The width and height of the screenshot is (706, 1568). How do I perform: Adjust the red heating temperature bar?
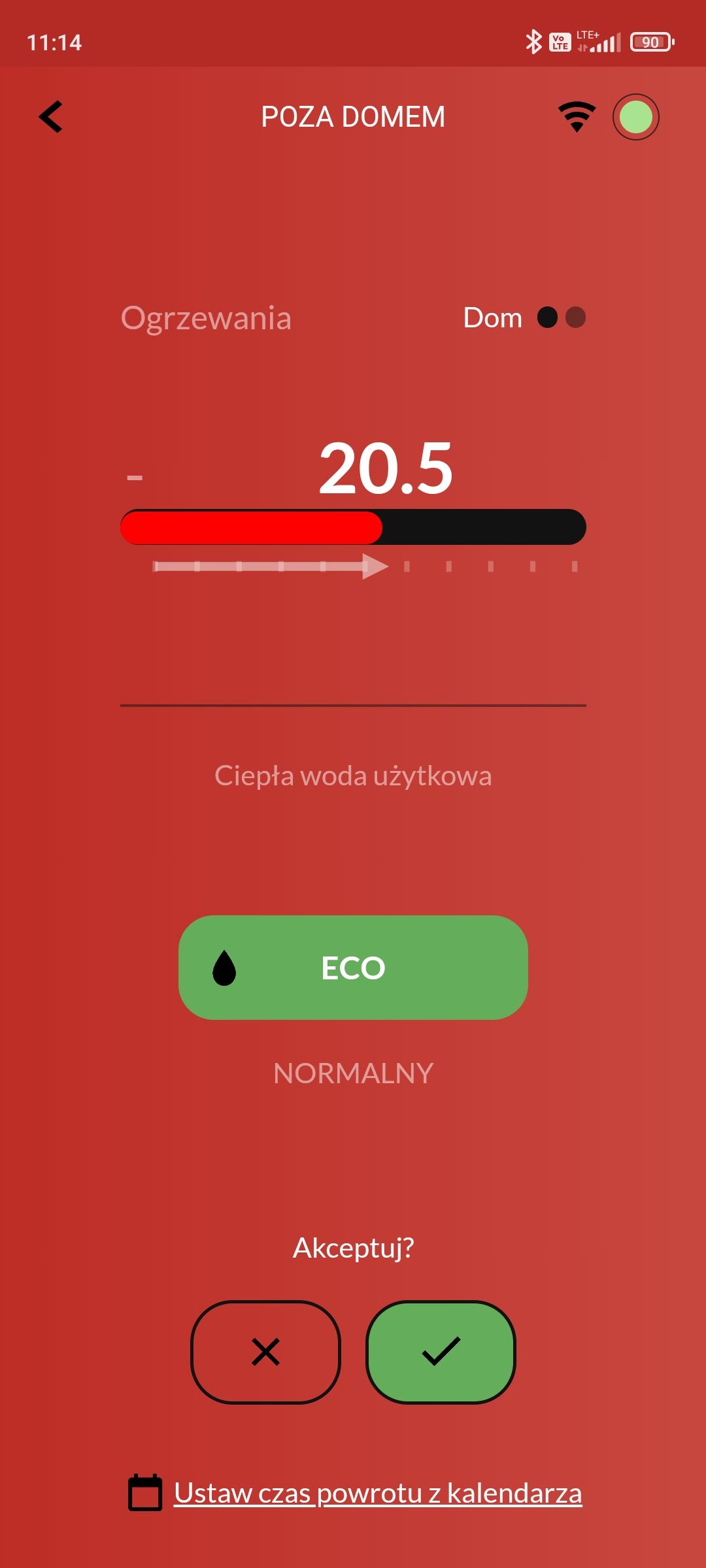(353, 527)
